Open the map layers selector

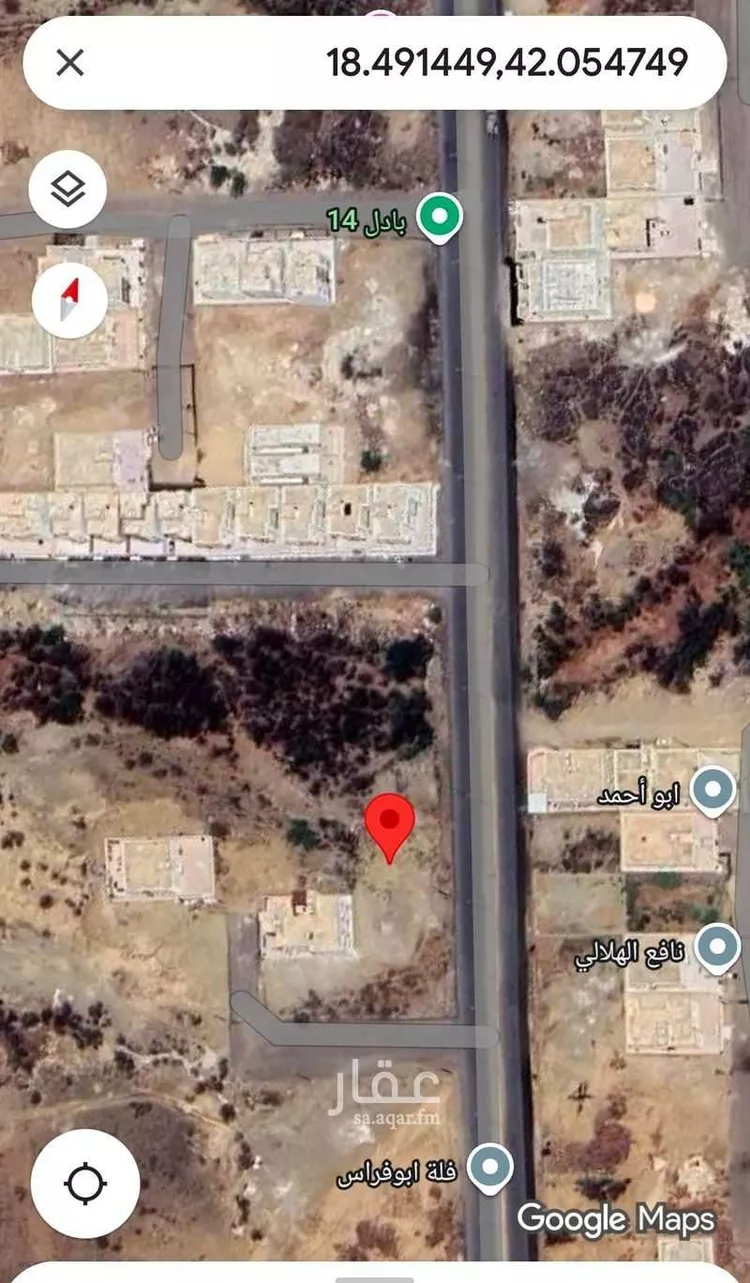[68, 188]
